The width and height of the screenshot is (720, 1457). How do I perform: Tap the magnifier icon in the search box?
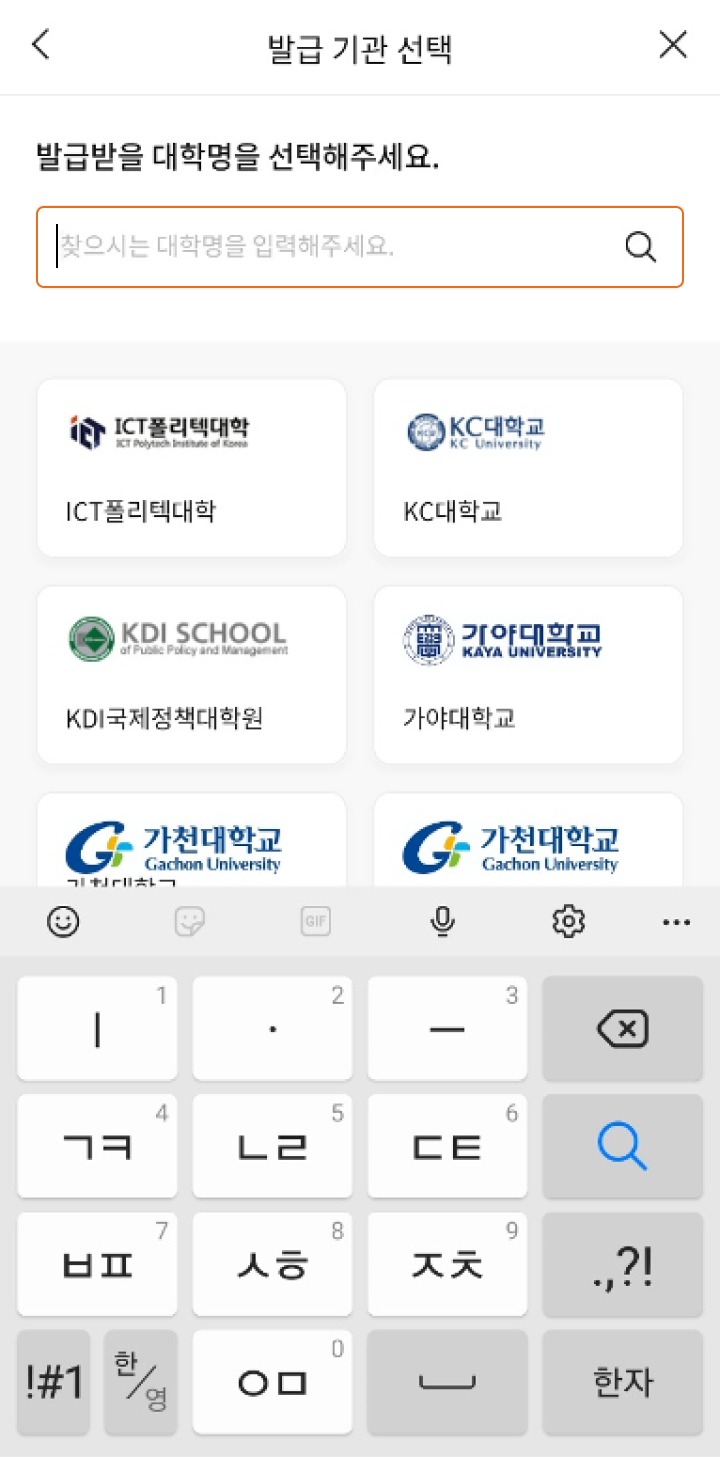click(640, 247)
